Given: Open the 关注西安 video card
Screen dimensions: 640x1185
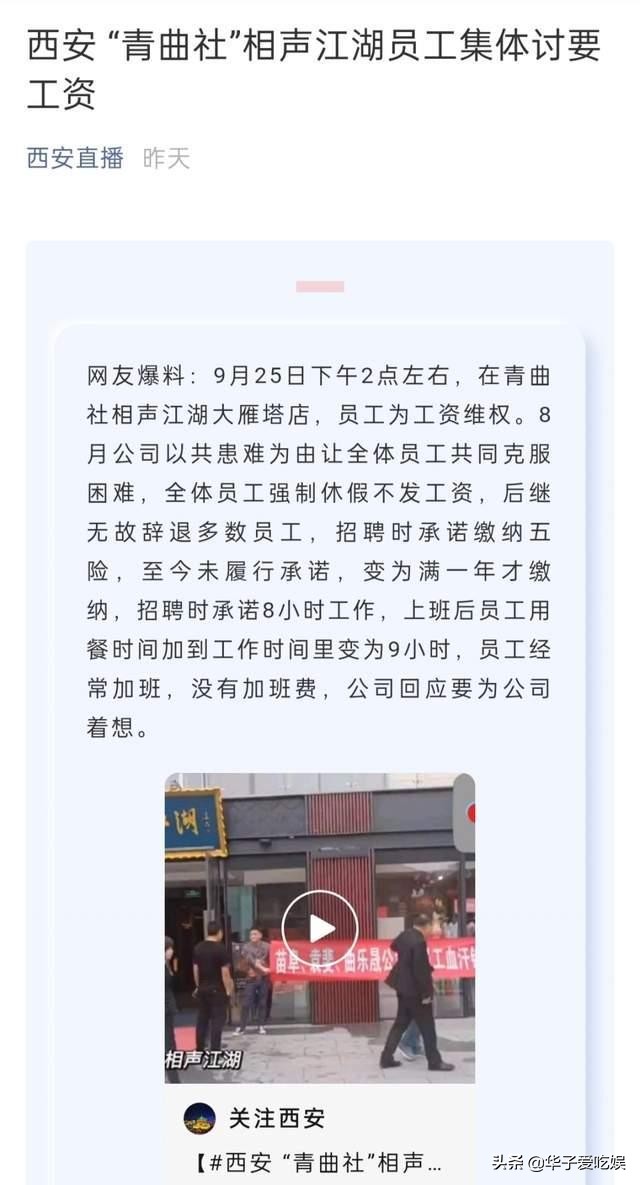Looking at the screenshot, I should [318, 1137].
